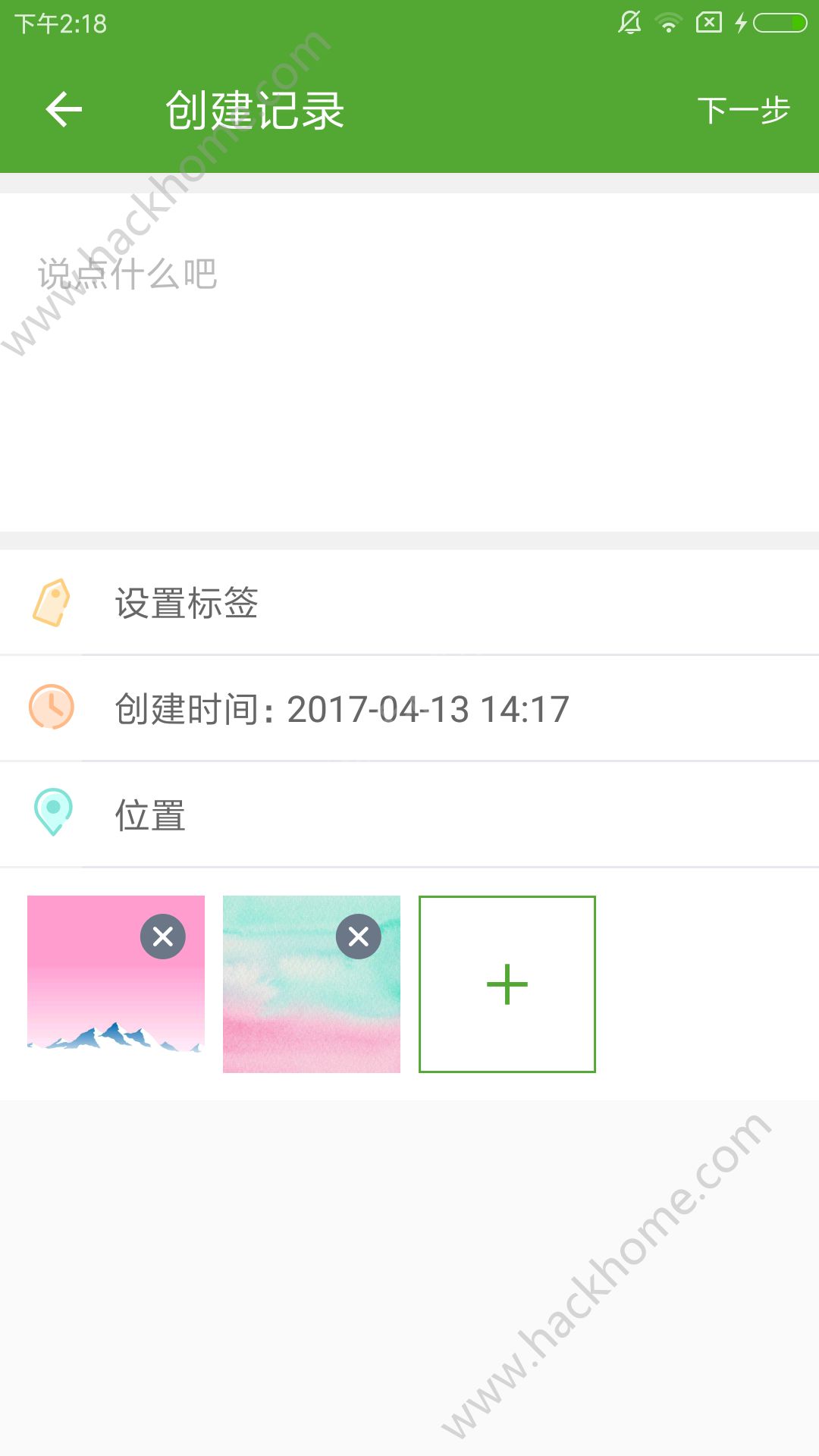Add another photo with the plus tile
This screenshot has width=819, height=1456.
coord(507,984)
